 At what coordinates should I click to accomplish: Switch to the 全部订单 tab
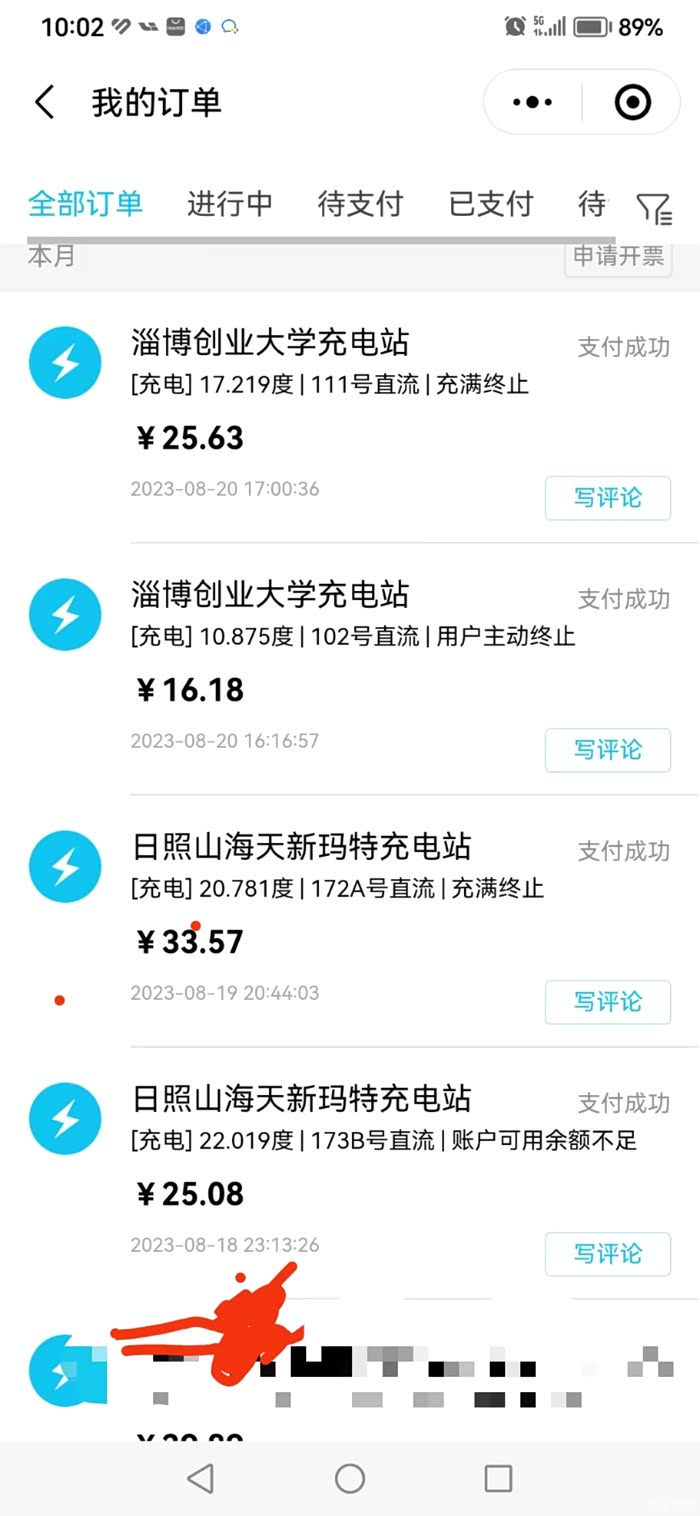pyautogui.click(x=85, y=204)
